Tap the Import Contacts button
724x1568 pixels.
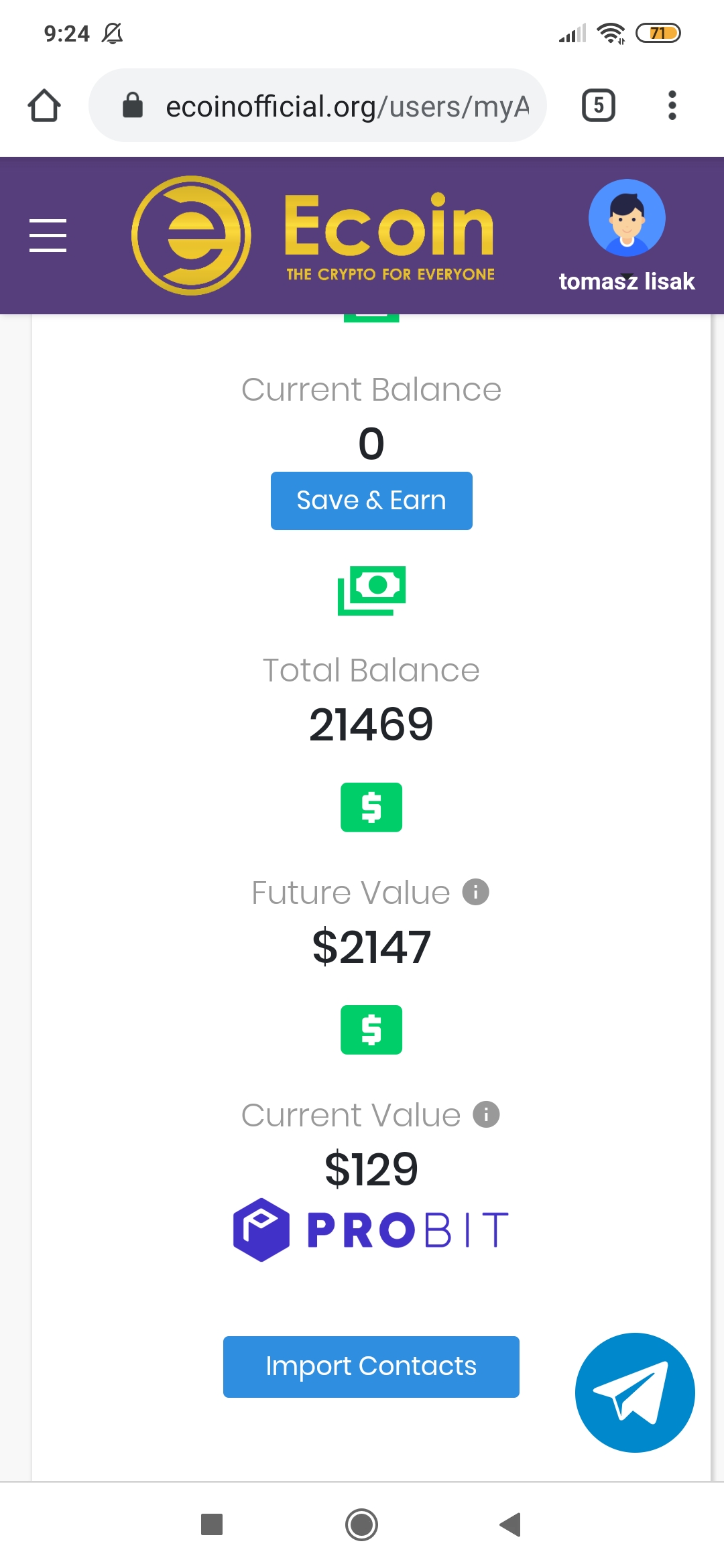[x=371, y=1366]
